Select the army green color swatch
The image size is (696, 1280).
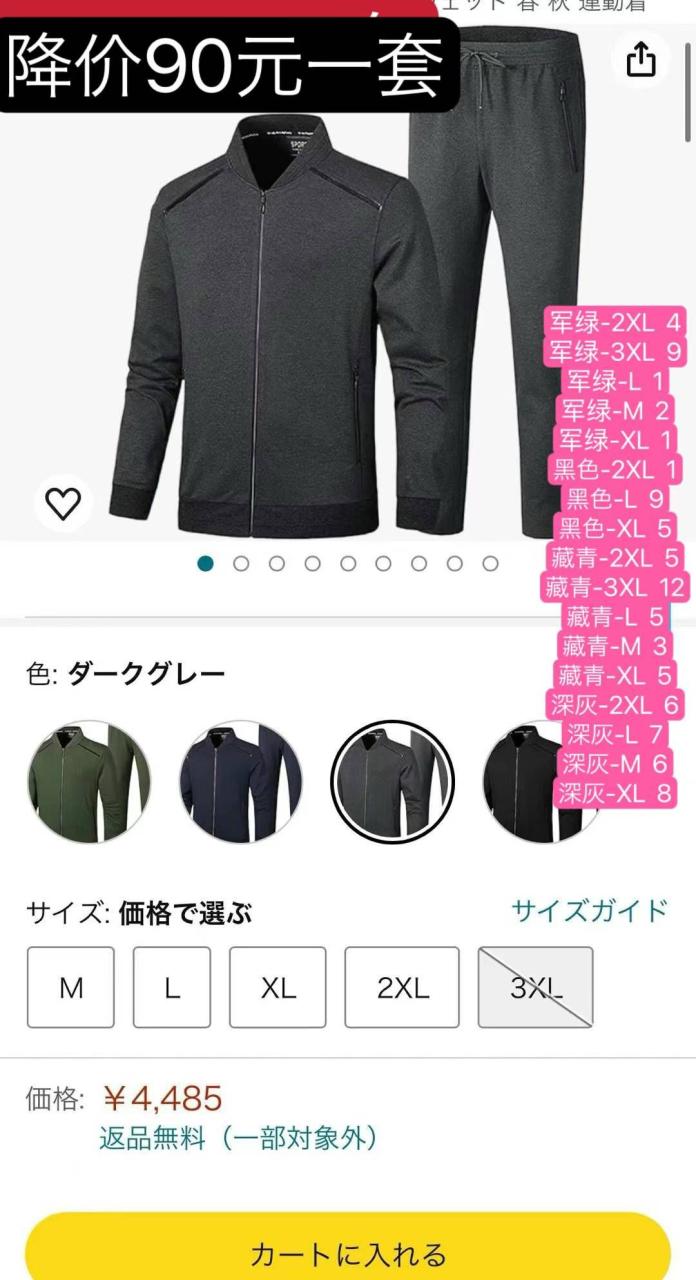(x=89, y=781)
